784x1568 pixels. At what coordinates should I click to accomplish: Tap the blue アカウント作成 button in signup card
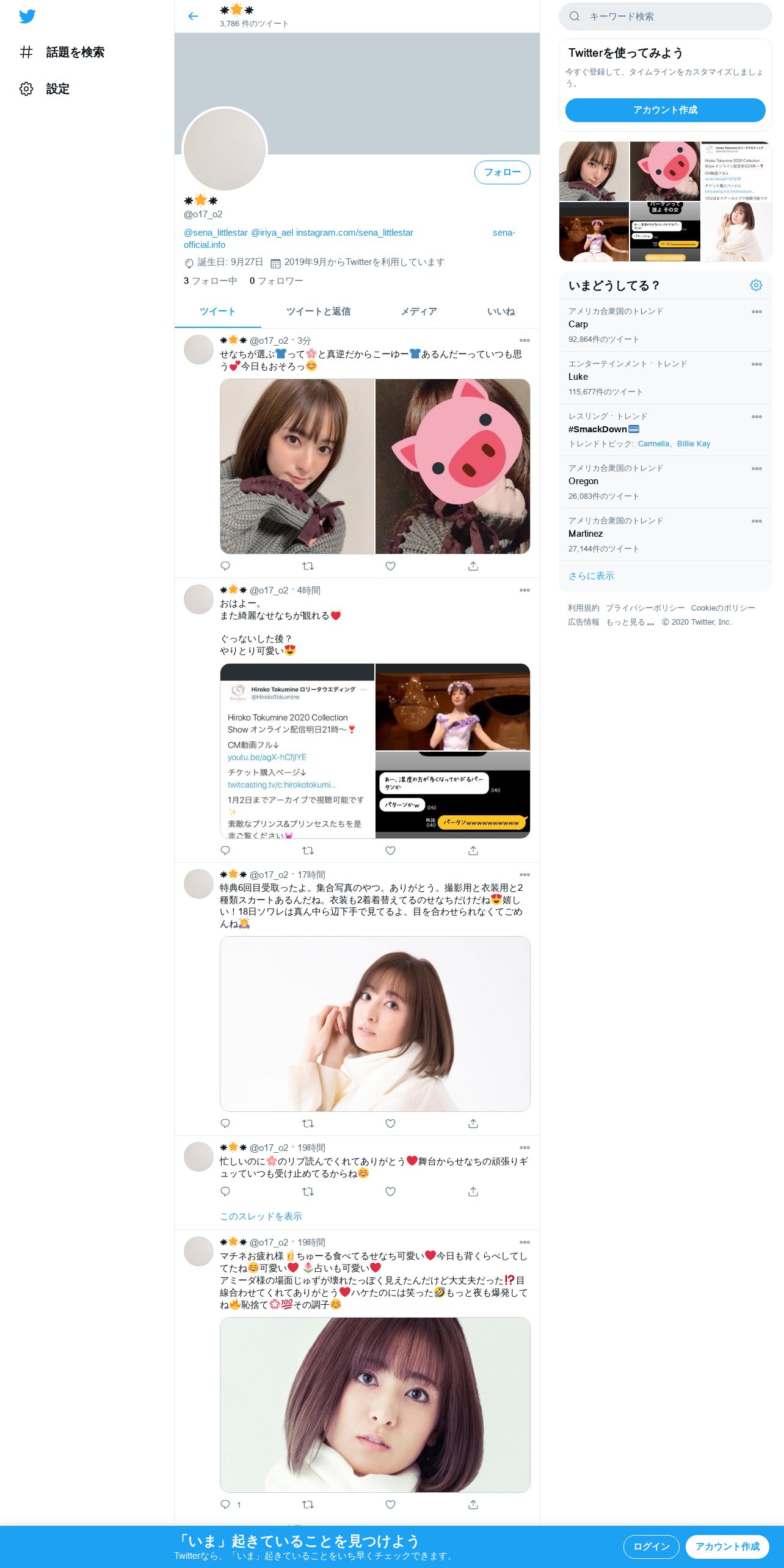pyautogui.click(x=665, y=110)
